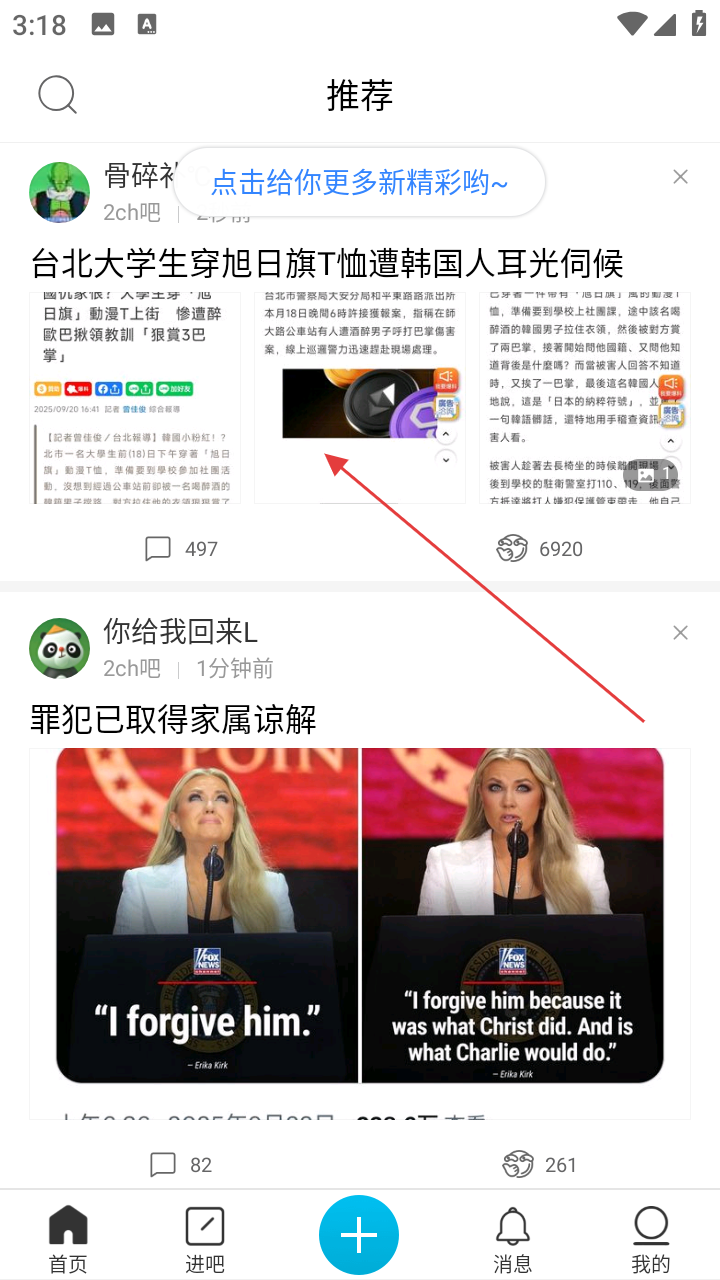The height and width of the screenshot is (1280, 720).
Task: Open the 2ch吧 forum link under 你给我回来L
Action: coord(132,668)
